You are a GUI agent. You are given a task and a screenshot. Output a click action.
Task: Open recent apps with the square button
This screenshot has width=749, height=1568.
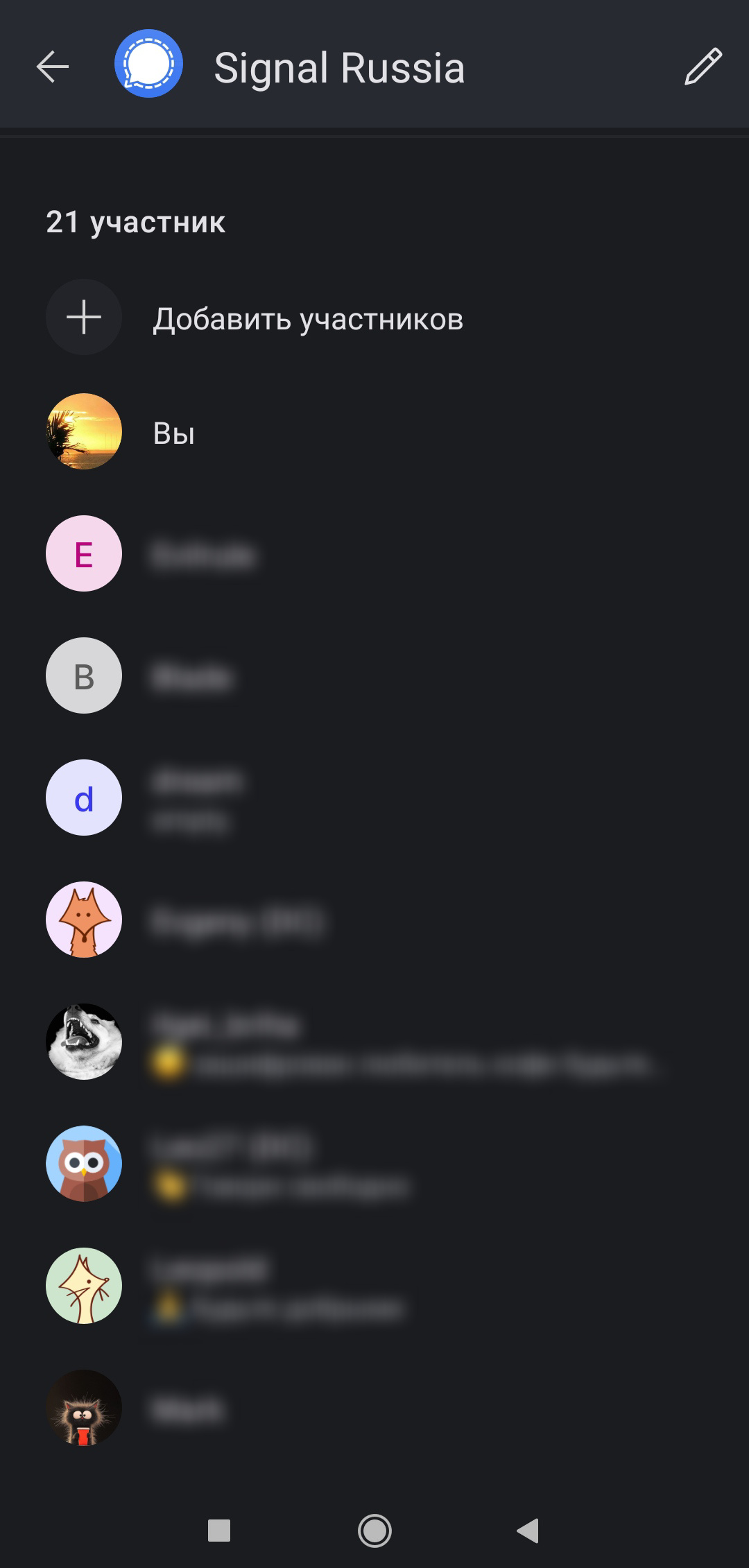point(219,1531)
